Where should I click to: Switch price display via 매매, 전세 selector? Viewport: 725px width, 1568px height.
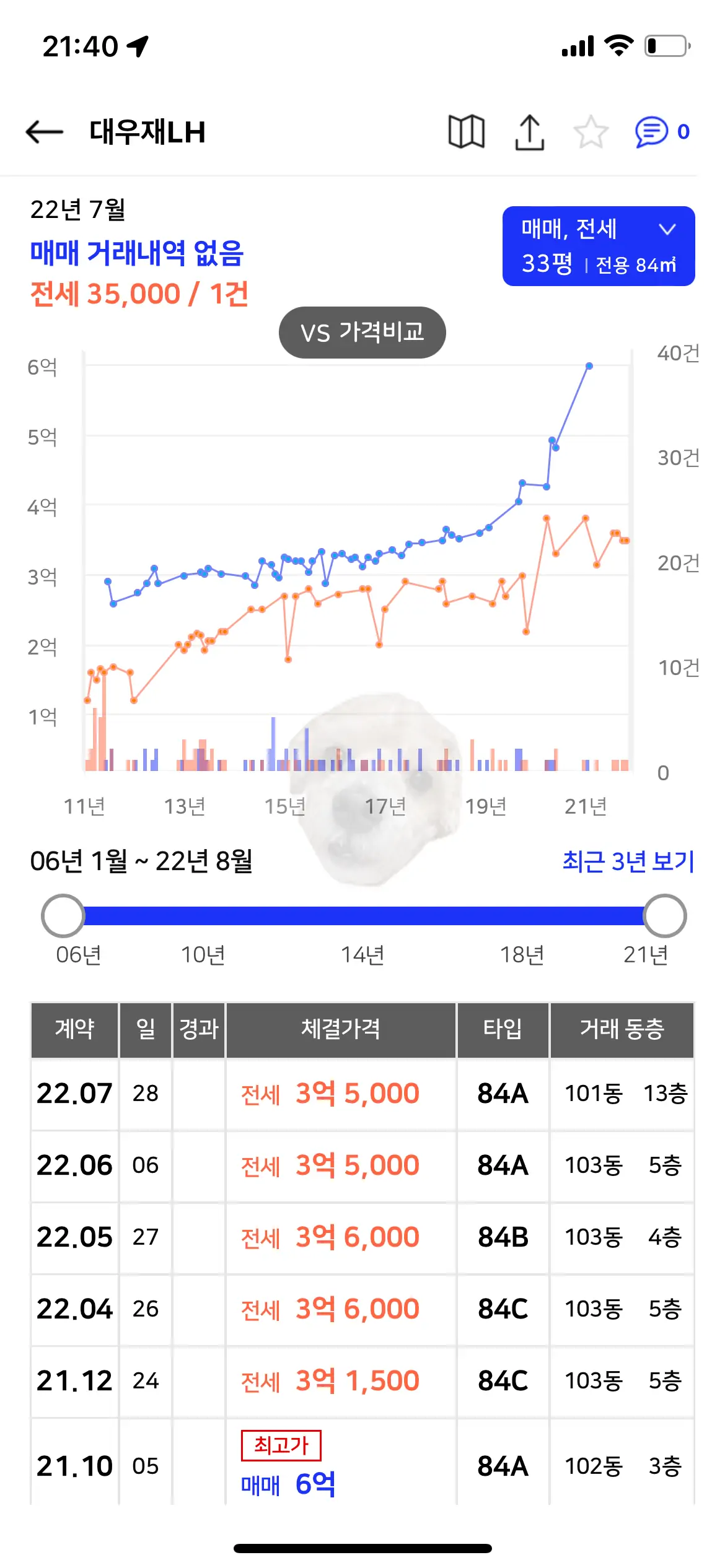(567, 229)
